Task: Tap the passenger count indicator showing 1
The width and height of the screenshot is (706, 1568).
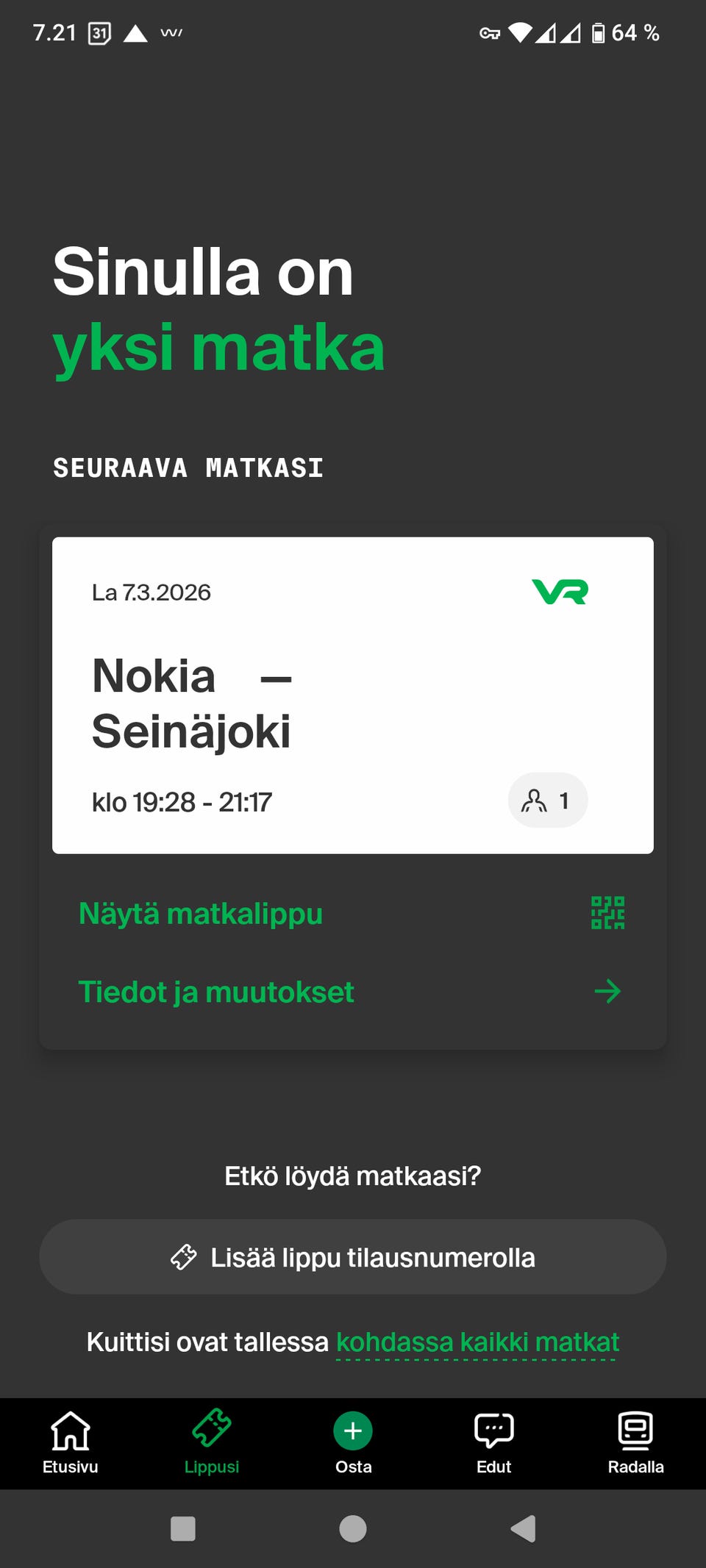Action: [547, 801]
